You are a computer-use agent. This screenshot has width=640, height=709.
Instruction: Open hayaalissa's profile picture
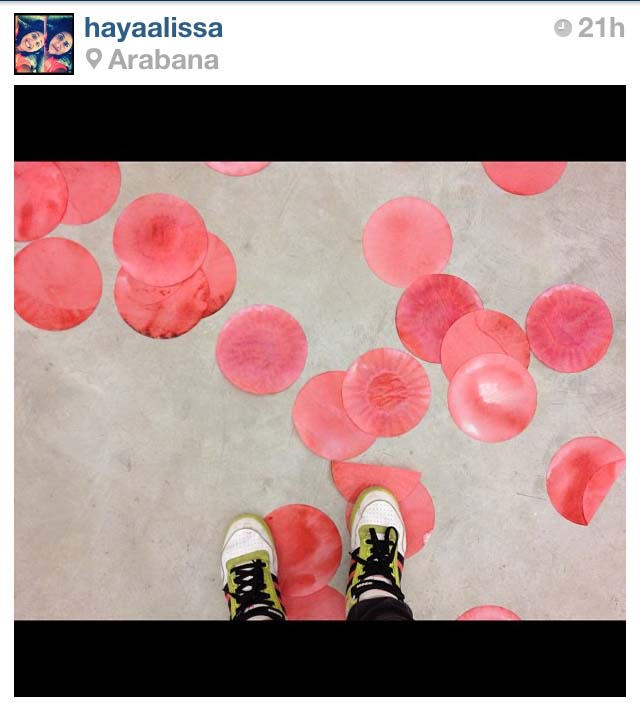[44, 44]
